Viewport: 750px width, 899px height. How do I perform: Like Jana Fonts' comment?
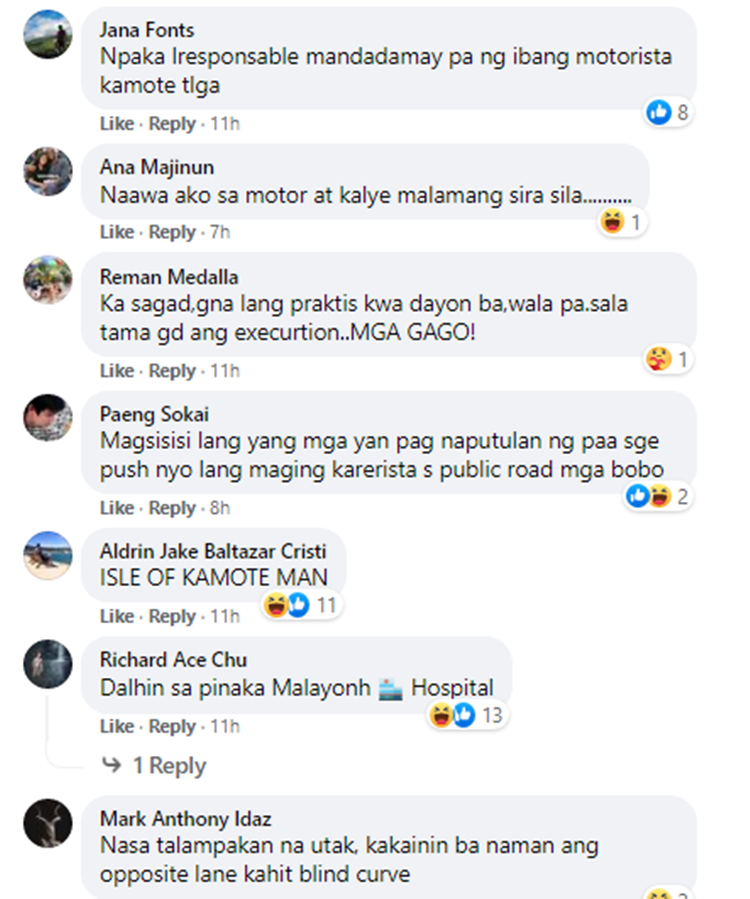116,124
